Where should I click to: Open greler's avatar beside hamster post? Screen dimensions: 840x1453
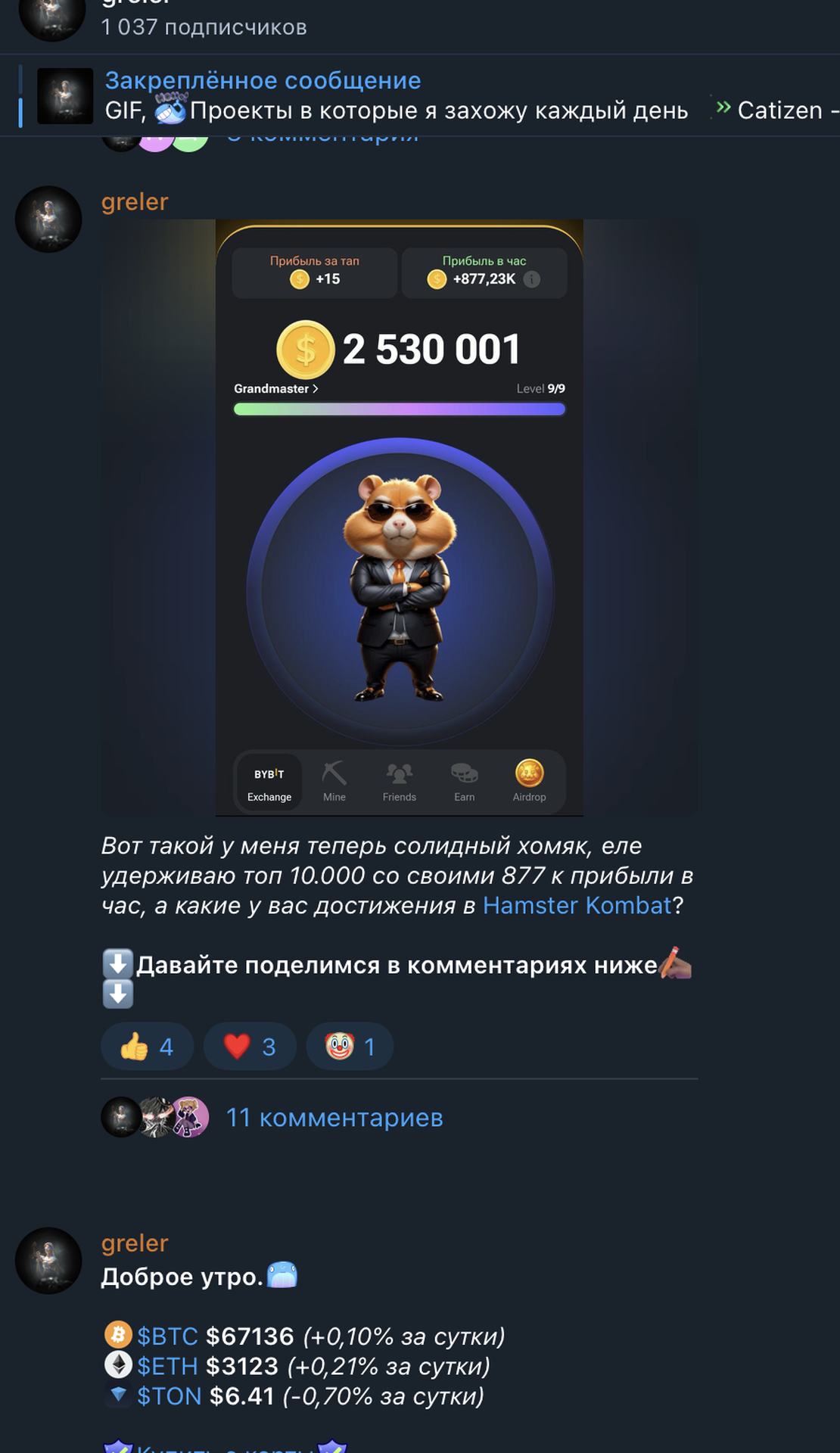click(49, 219)
